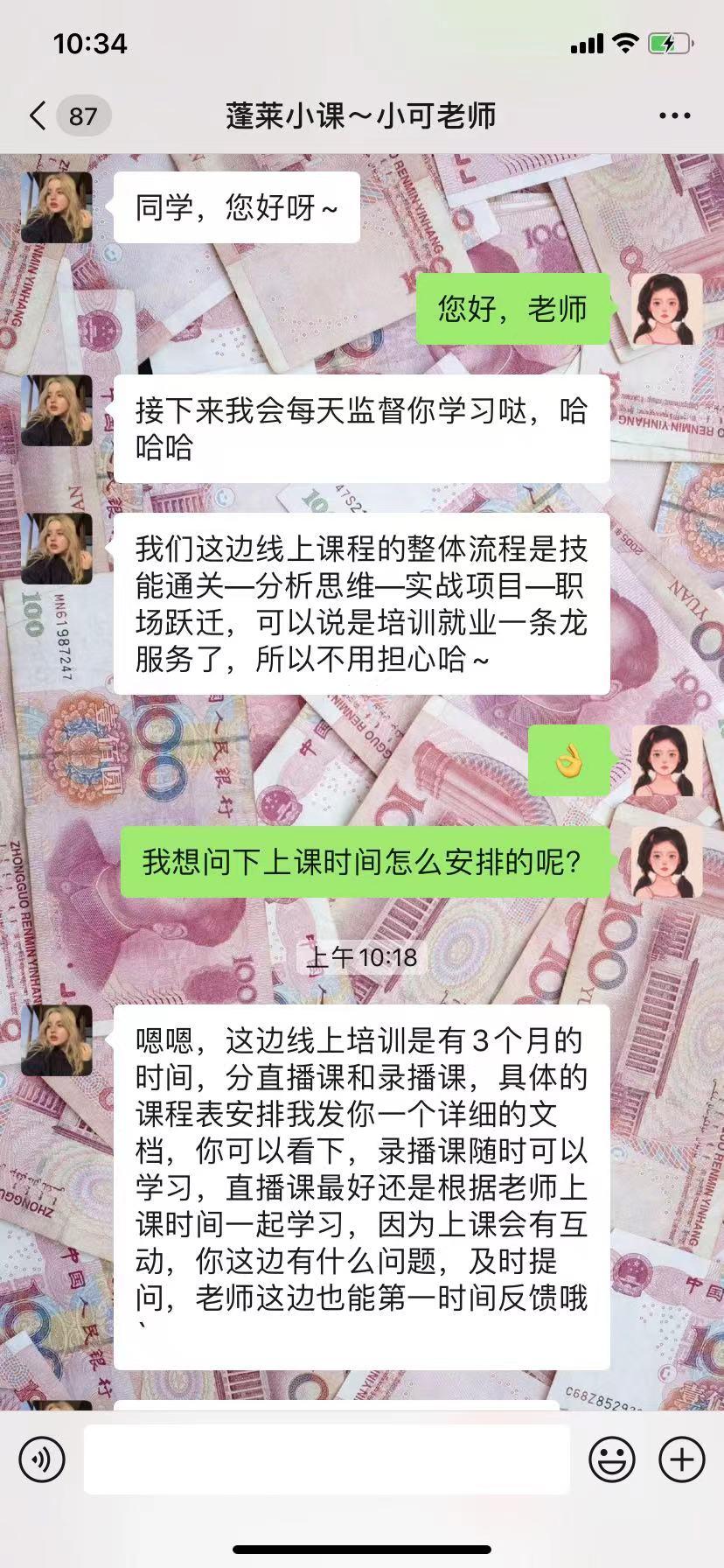Viewport: 724px width, 1568px height.
Task: Open teacher's avatar beside 同学，您好呀
Action: point(57,207)
